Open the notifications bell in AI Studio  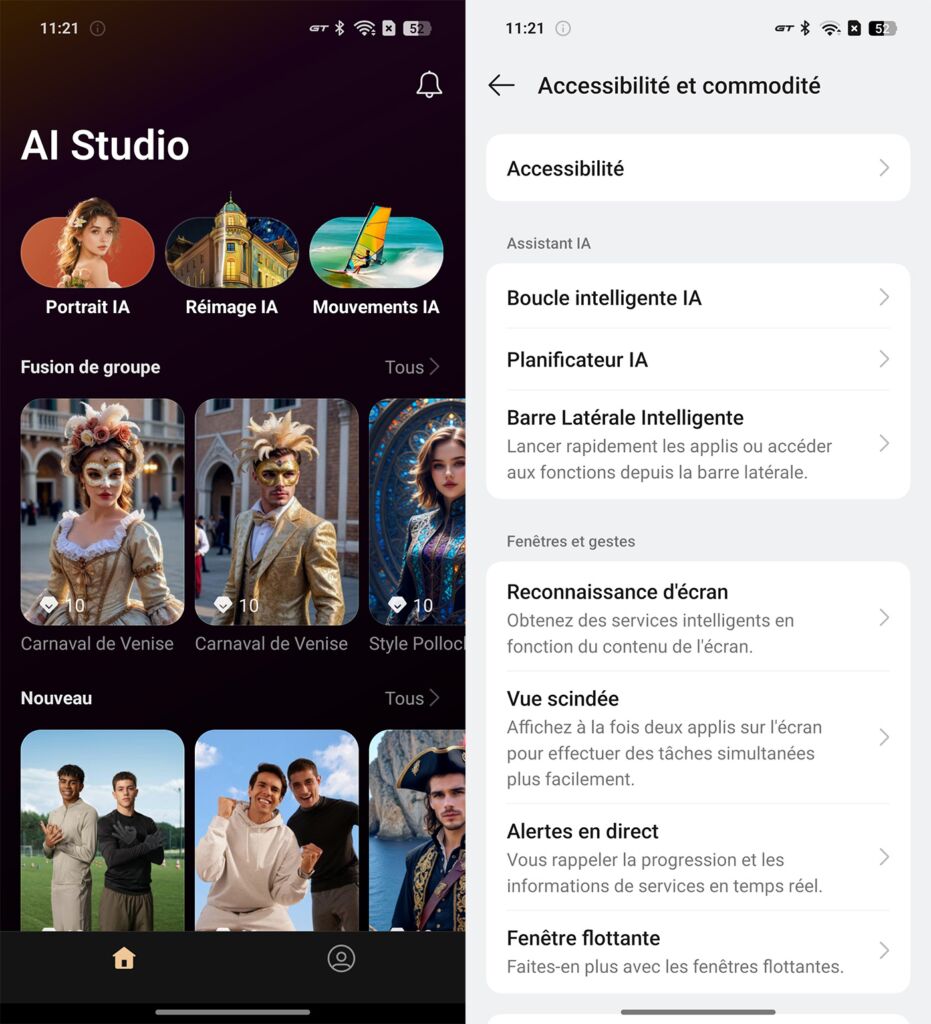[429, 85]
